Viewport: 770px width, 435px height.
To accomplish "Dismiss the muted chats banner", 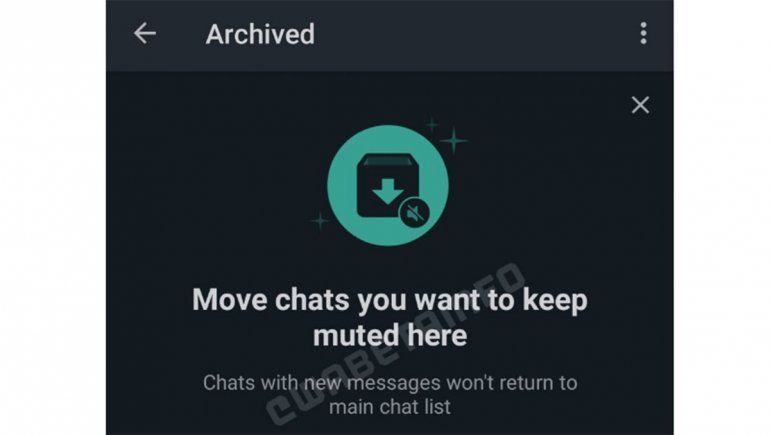I will point(640,105).
